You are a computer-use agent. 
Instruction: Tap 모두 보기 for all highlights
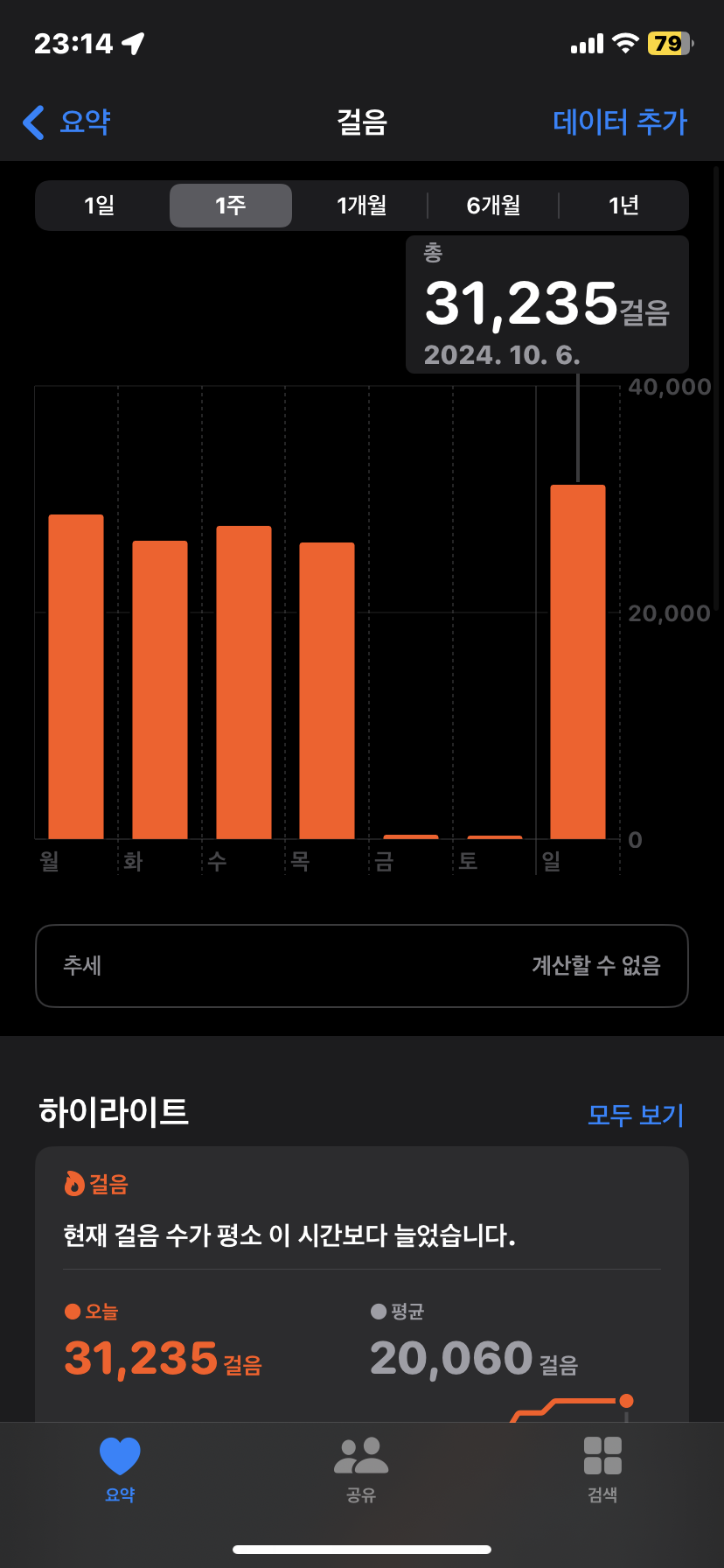(635, 1115)
